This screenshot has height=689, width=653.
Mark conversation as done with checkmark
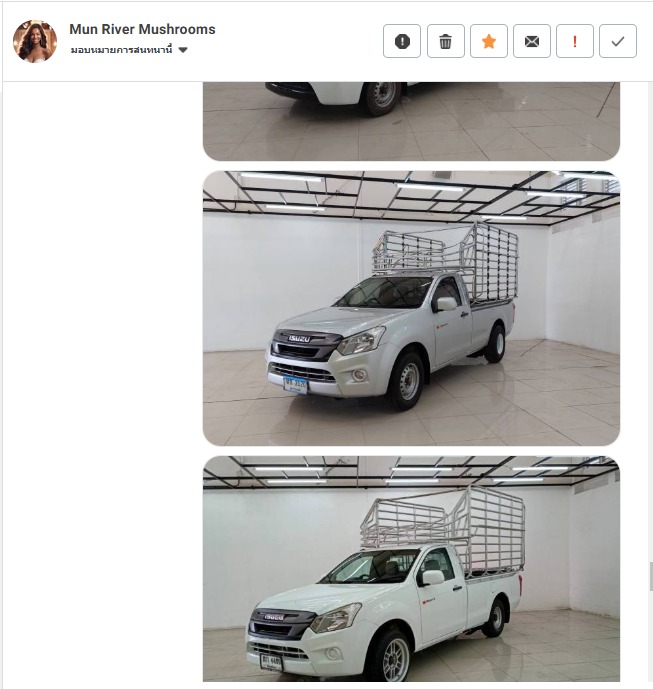(x=618, y=41)
